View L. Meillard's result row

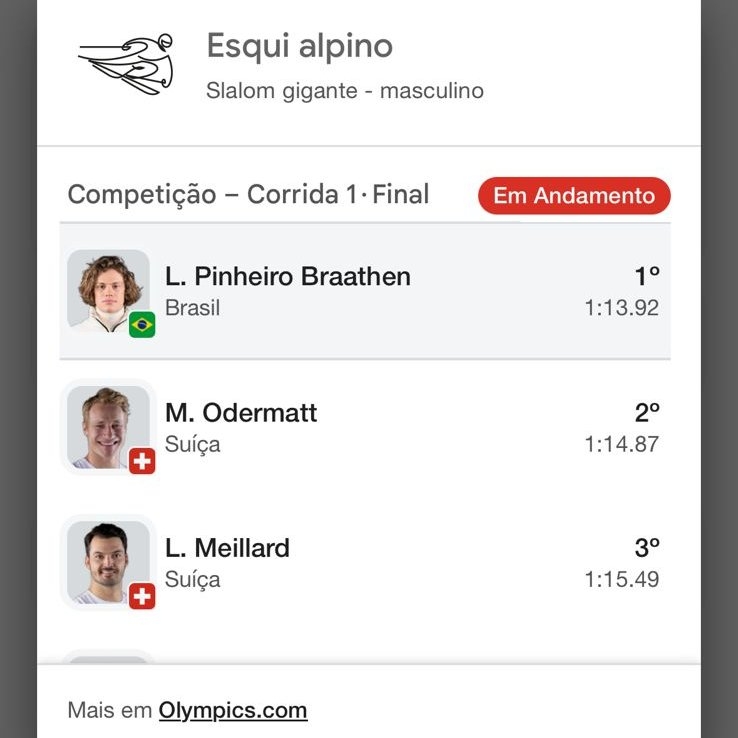click(365, 563)
